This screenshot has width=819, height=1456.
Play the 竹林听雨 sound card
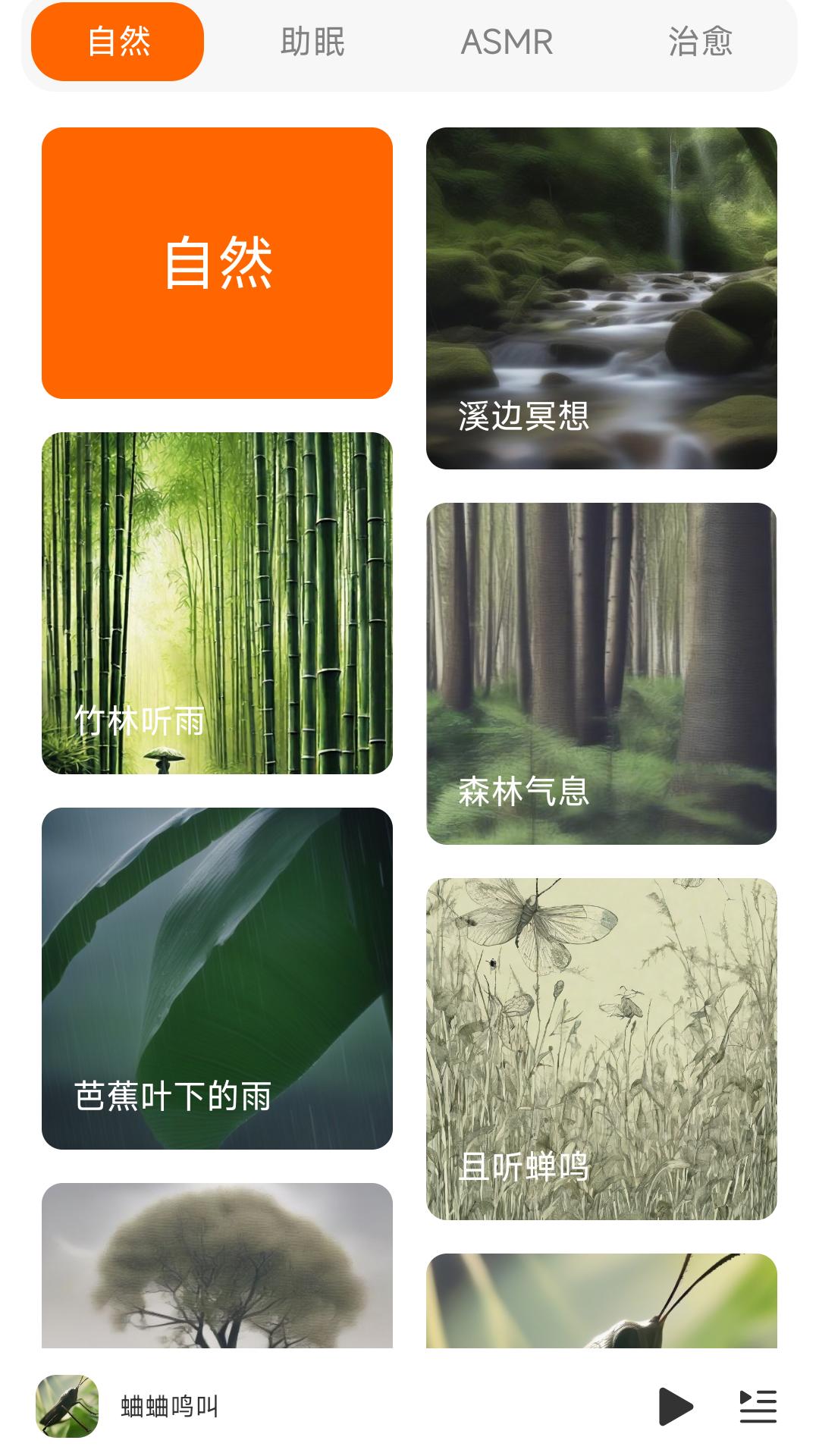(x=217, y=603)
